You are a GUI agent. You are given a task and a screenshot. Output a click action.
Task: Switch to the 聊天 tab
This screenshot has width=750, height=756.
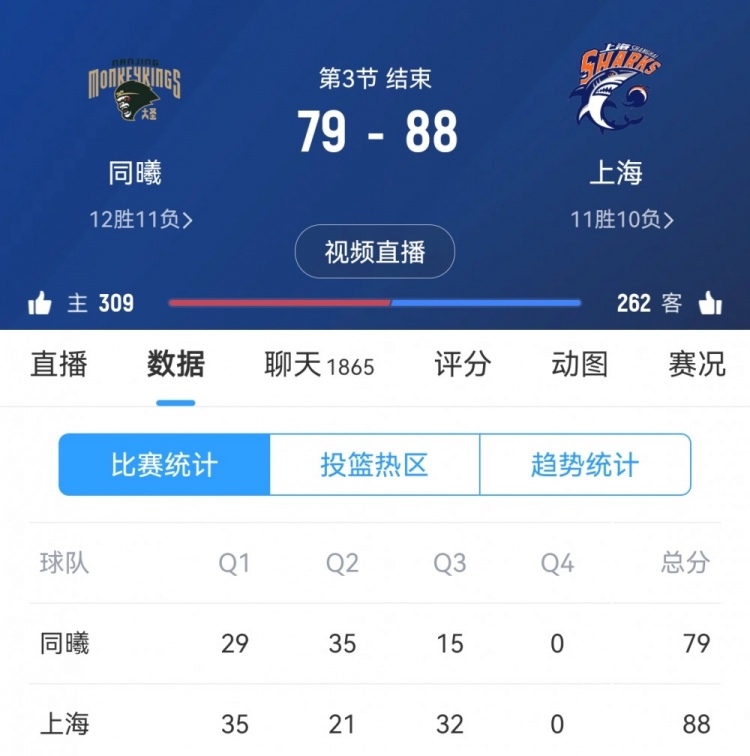tap(318, 365)
